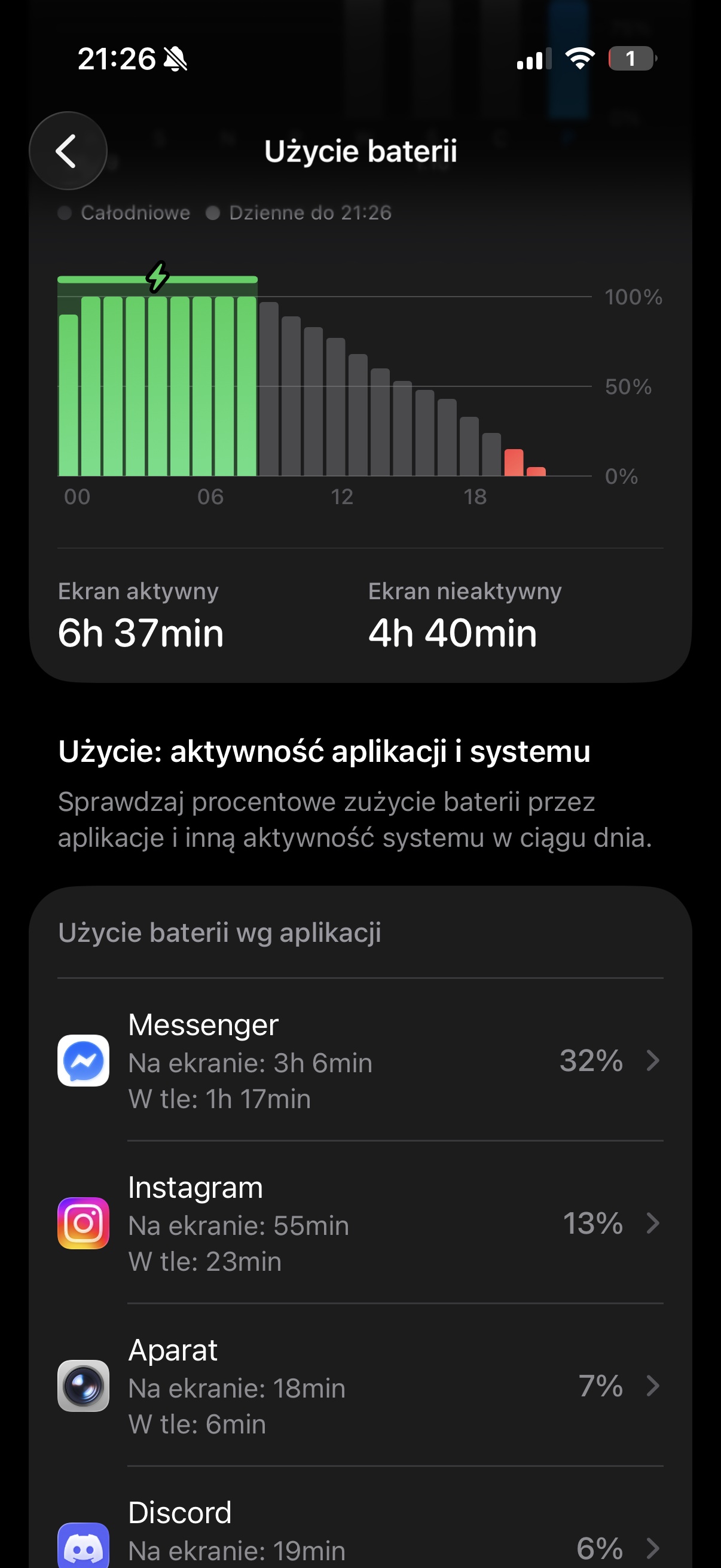Go back from Użycie baterii screen
The width and height of the screenshot is (721, 1568).
point(68,151)
